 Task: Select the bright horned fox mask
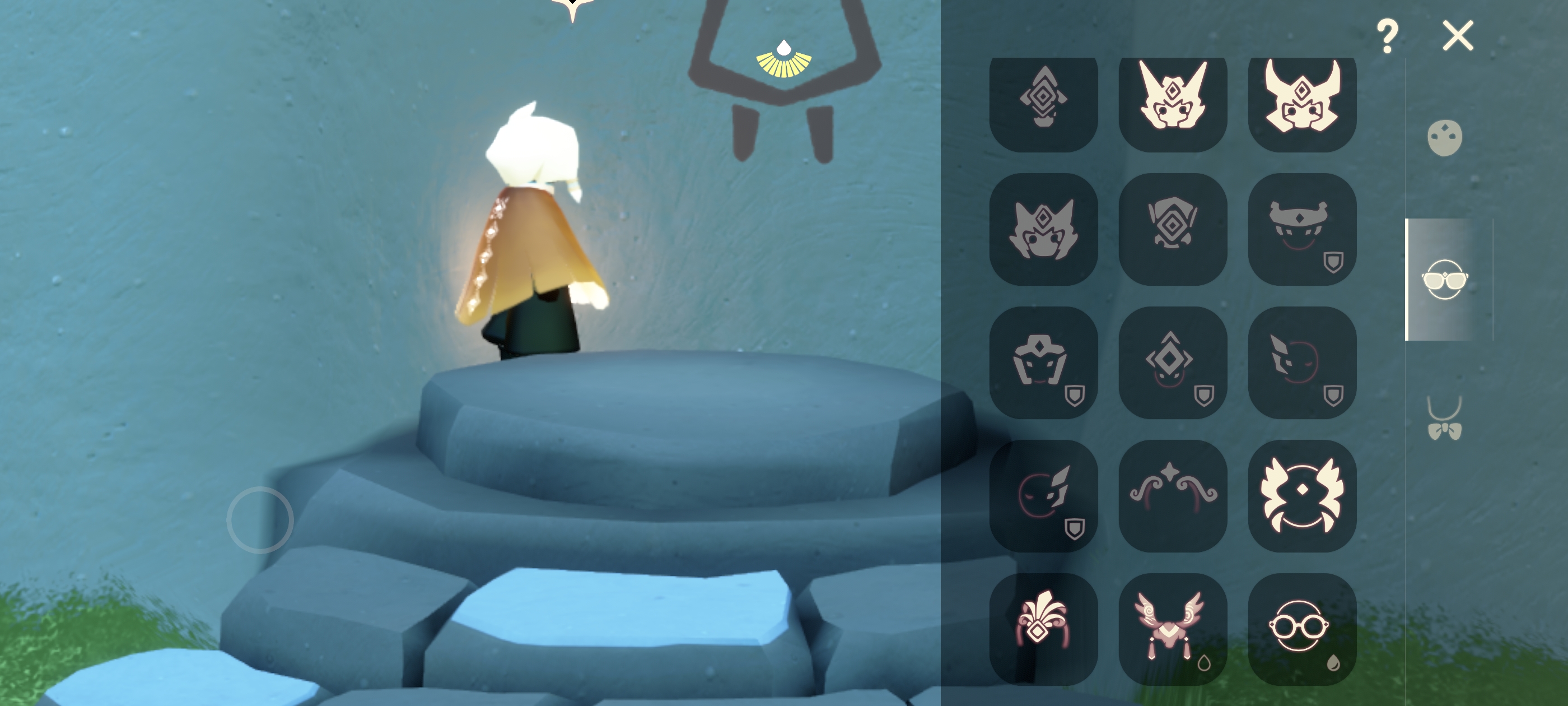coord(1301,100)
